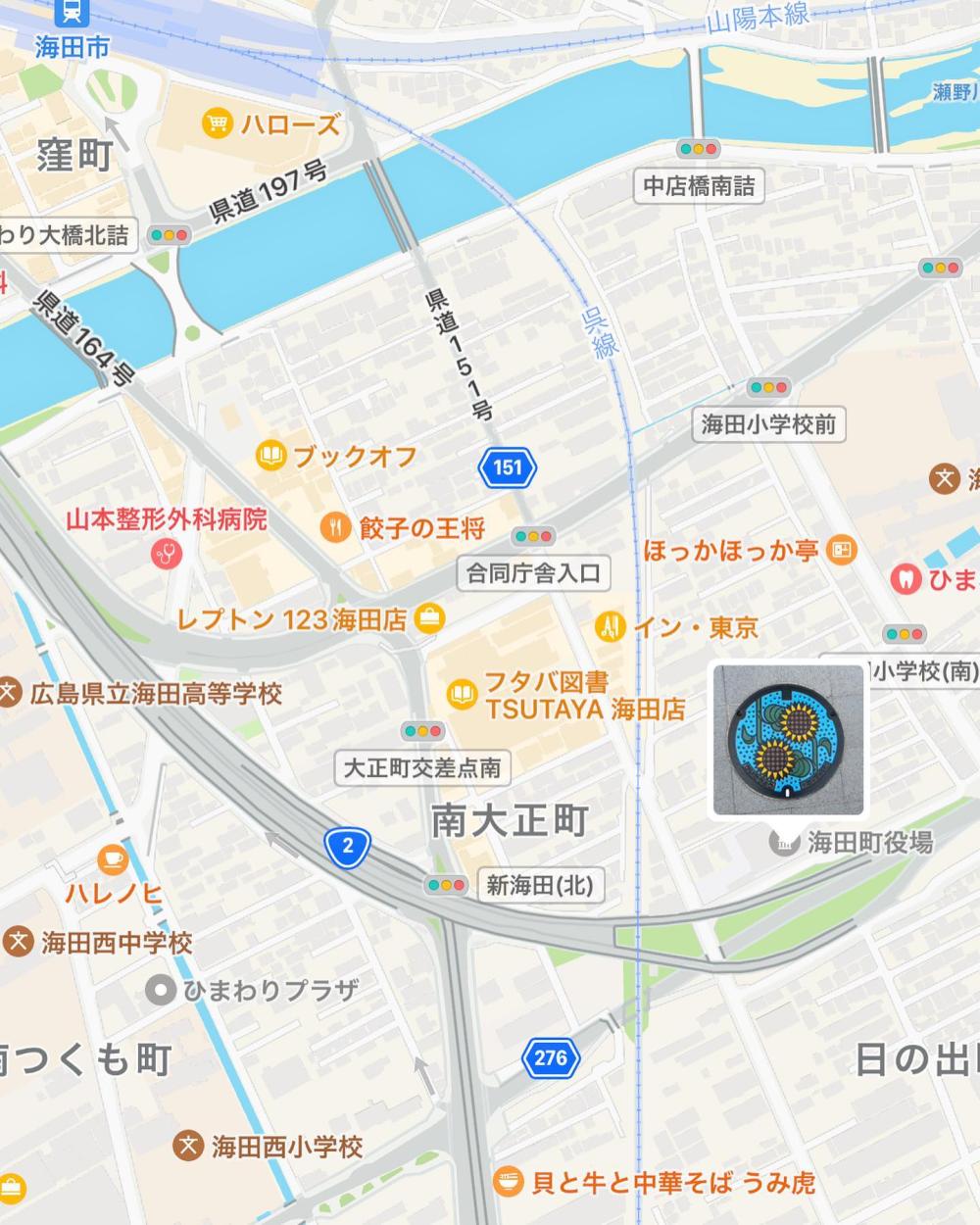
Task: Open the ブックオフ bookstore pin
Action: point(270,456)
